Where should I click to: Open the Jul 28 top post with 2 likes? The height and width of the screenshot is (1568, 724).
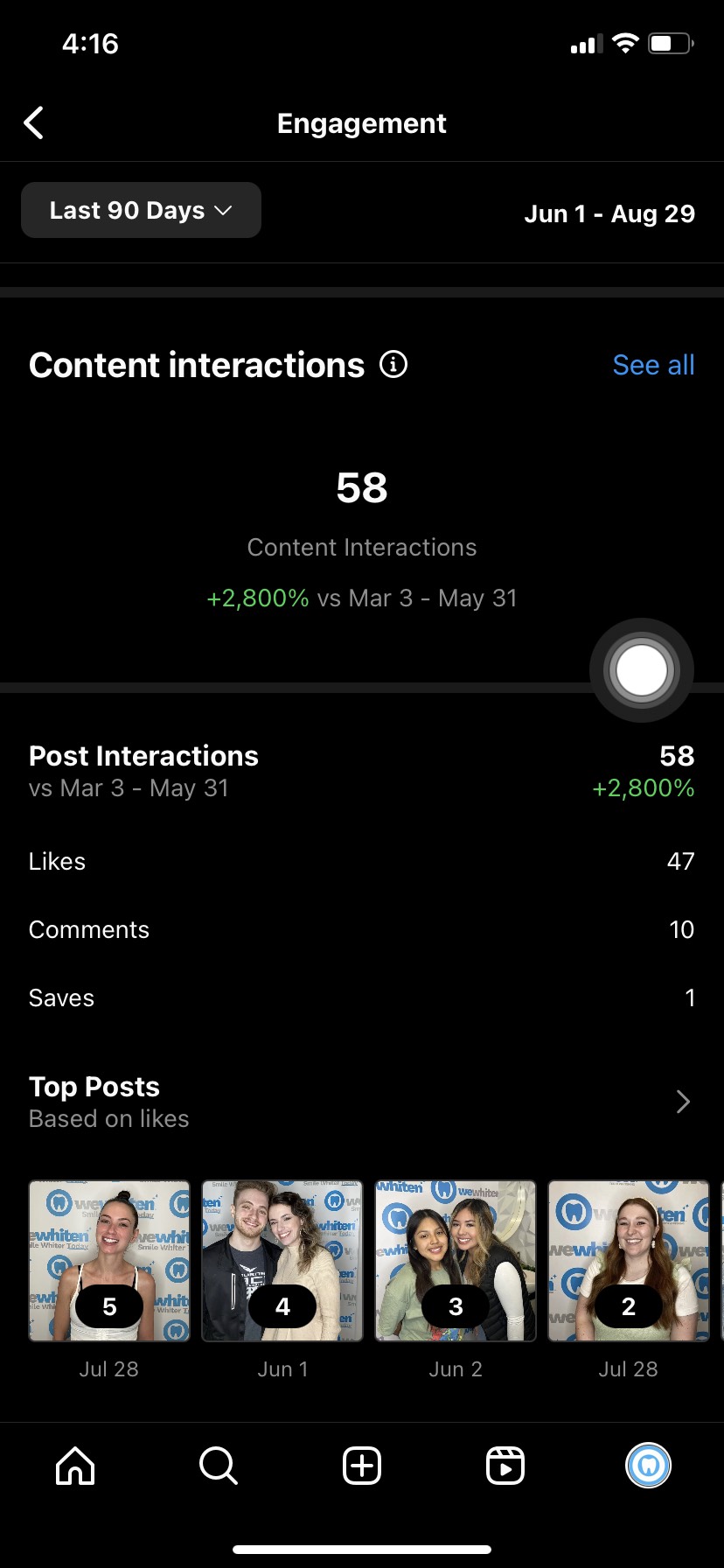pyautogui.click(x=629, y=1261)
